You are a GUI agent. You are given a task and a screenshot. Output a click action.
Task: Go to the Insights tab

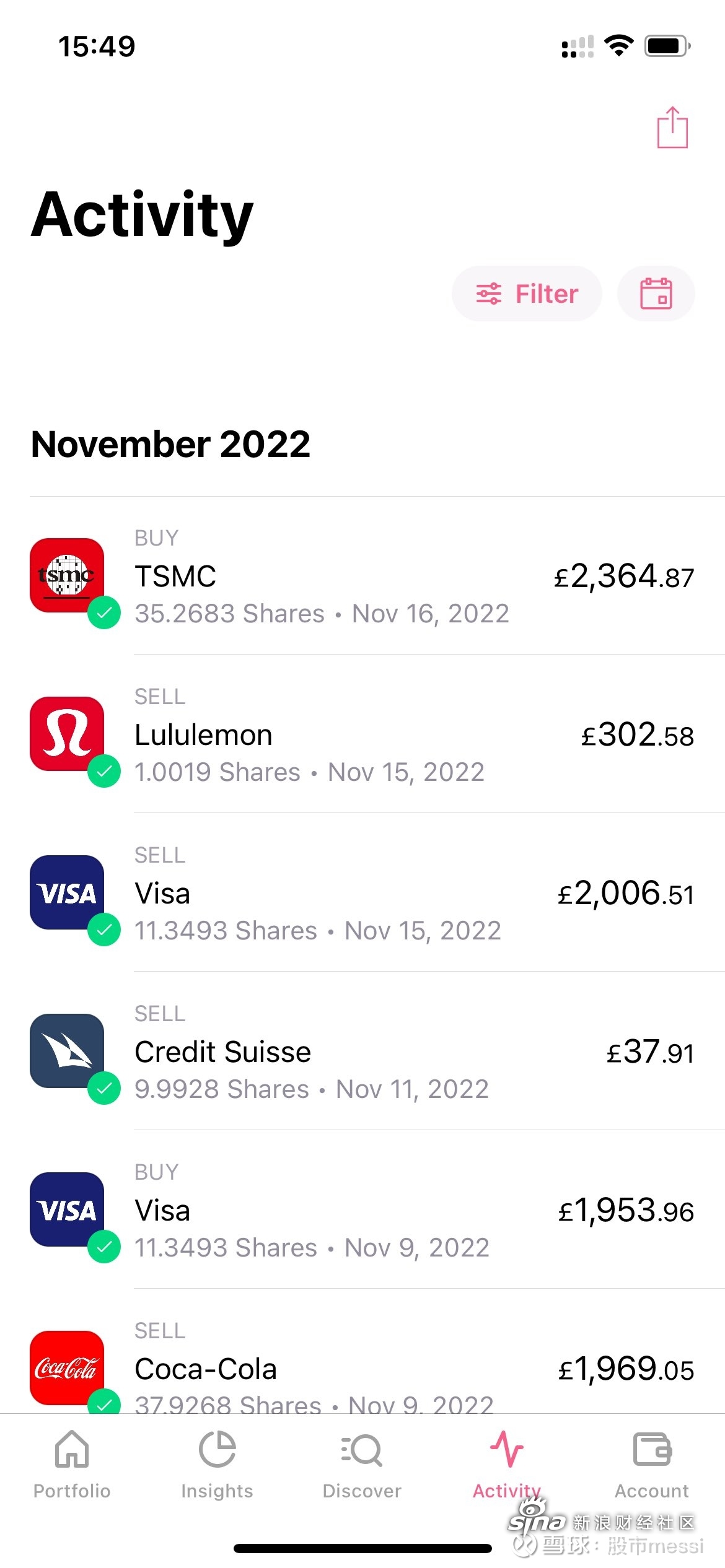pyautogui.click(x=217, y=1465)
